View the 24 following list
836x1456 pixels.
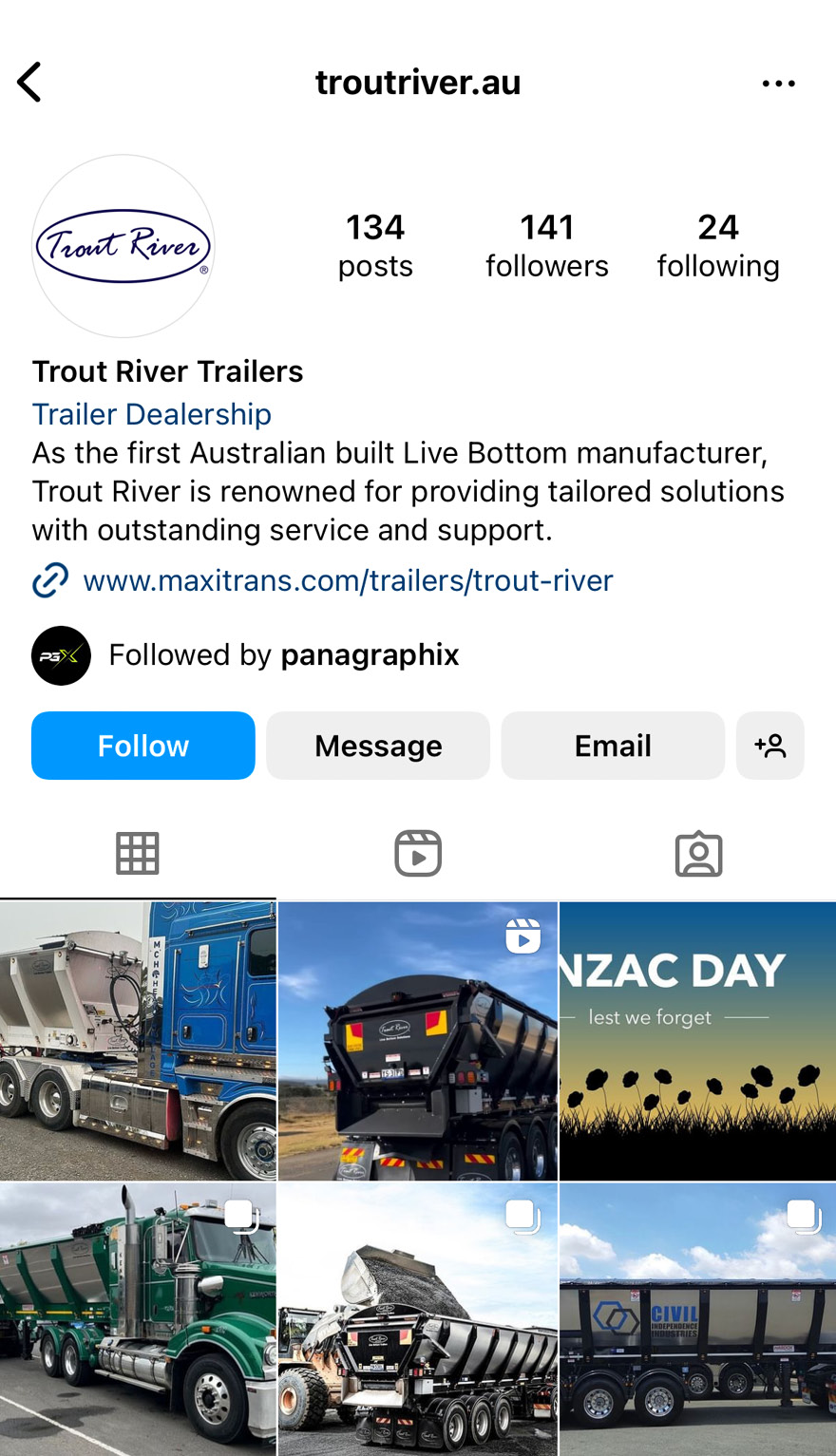pyautogui.click(x=717, y=246)
